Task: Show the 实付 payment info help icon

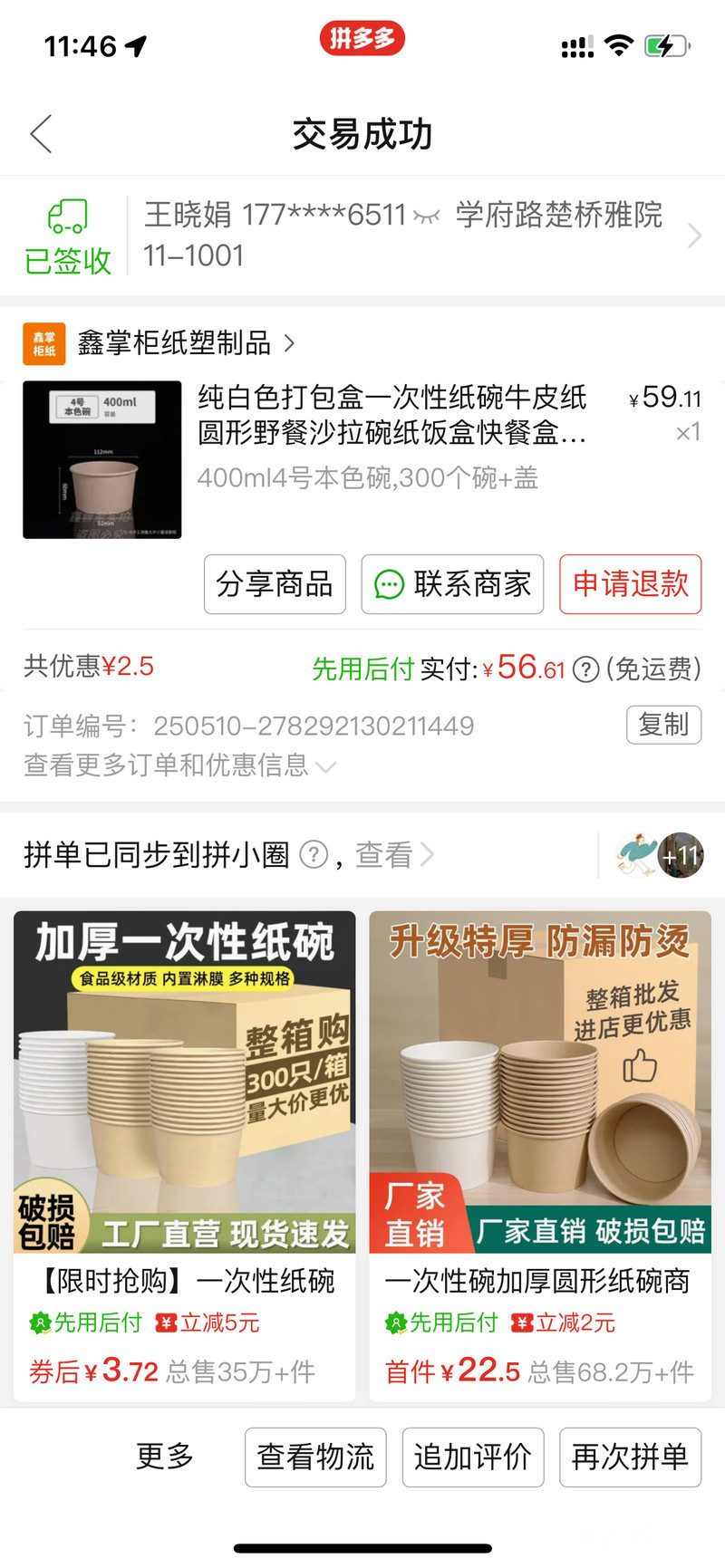Action: pos(587,670)
